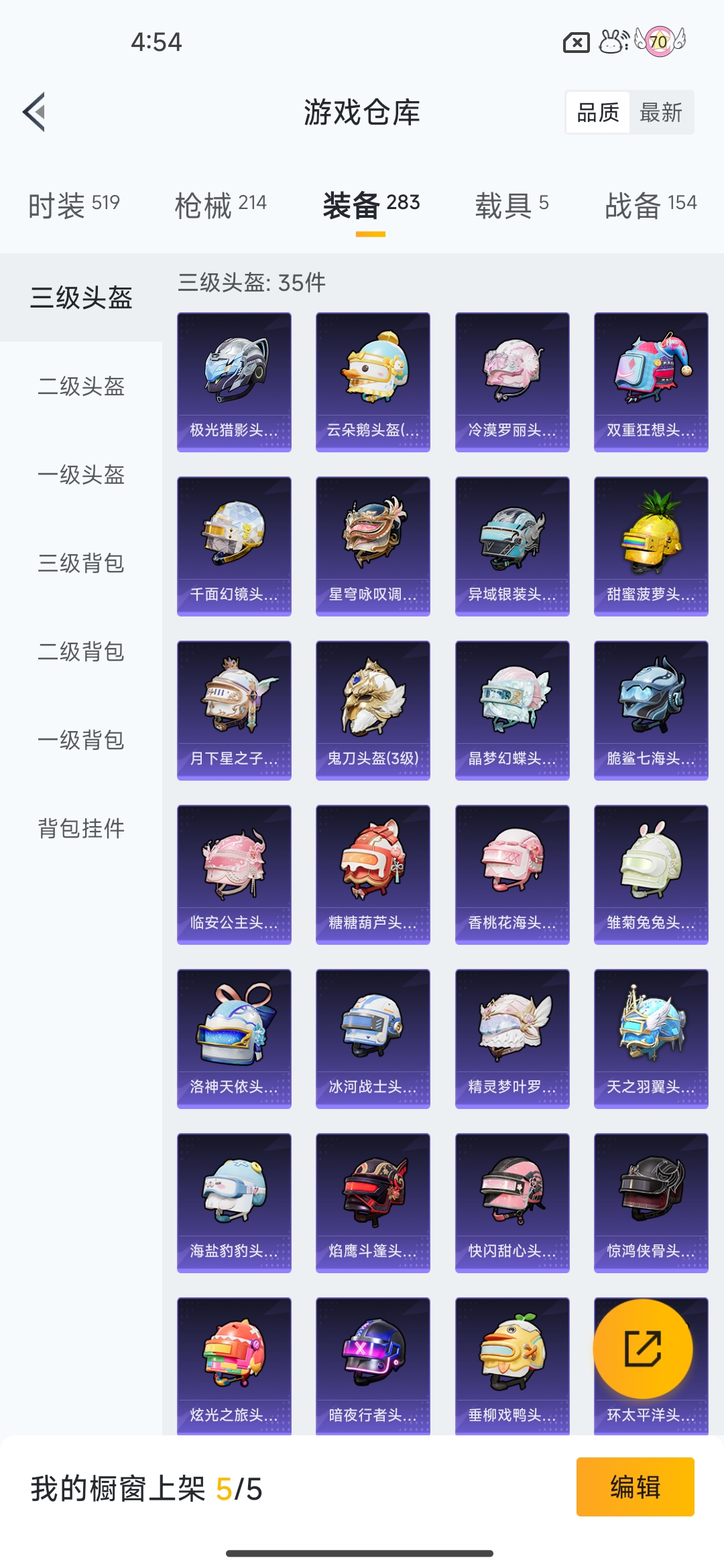This screenshot has height=1568, width=724.
Task: Tap the orange floating share button
Action: (x=643, y=1349)
